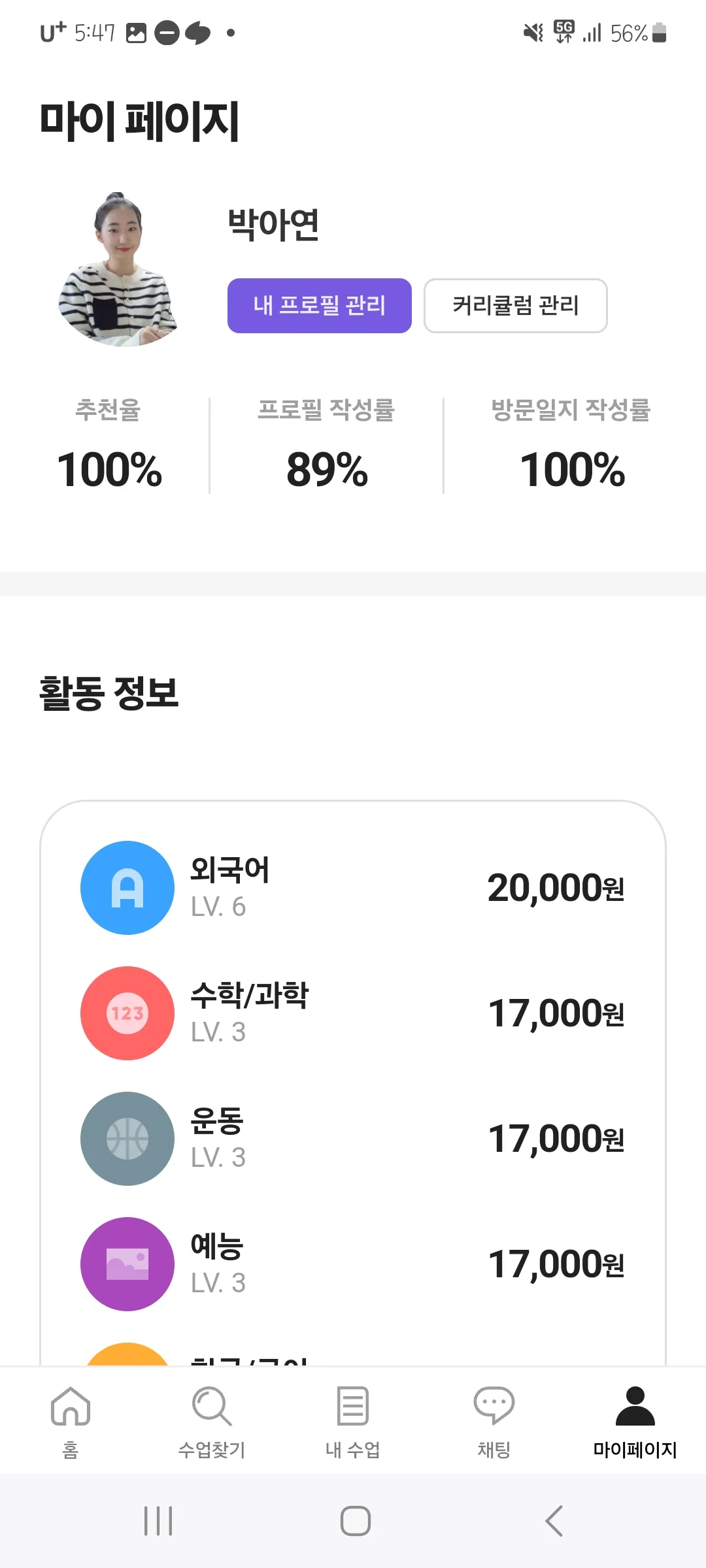This screenshot has height=1568, width=706.
Task: Open 커리큘럼 관리 settings
Action: click(x=515, y=306)
